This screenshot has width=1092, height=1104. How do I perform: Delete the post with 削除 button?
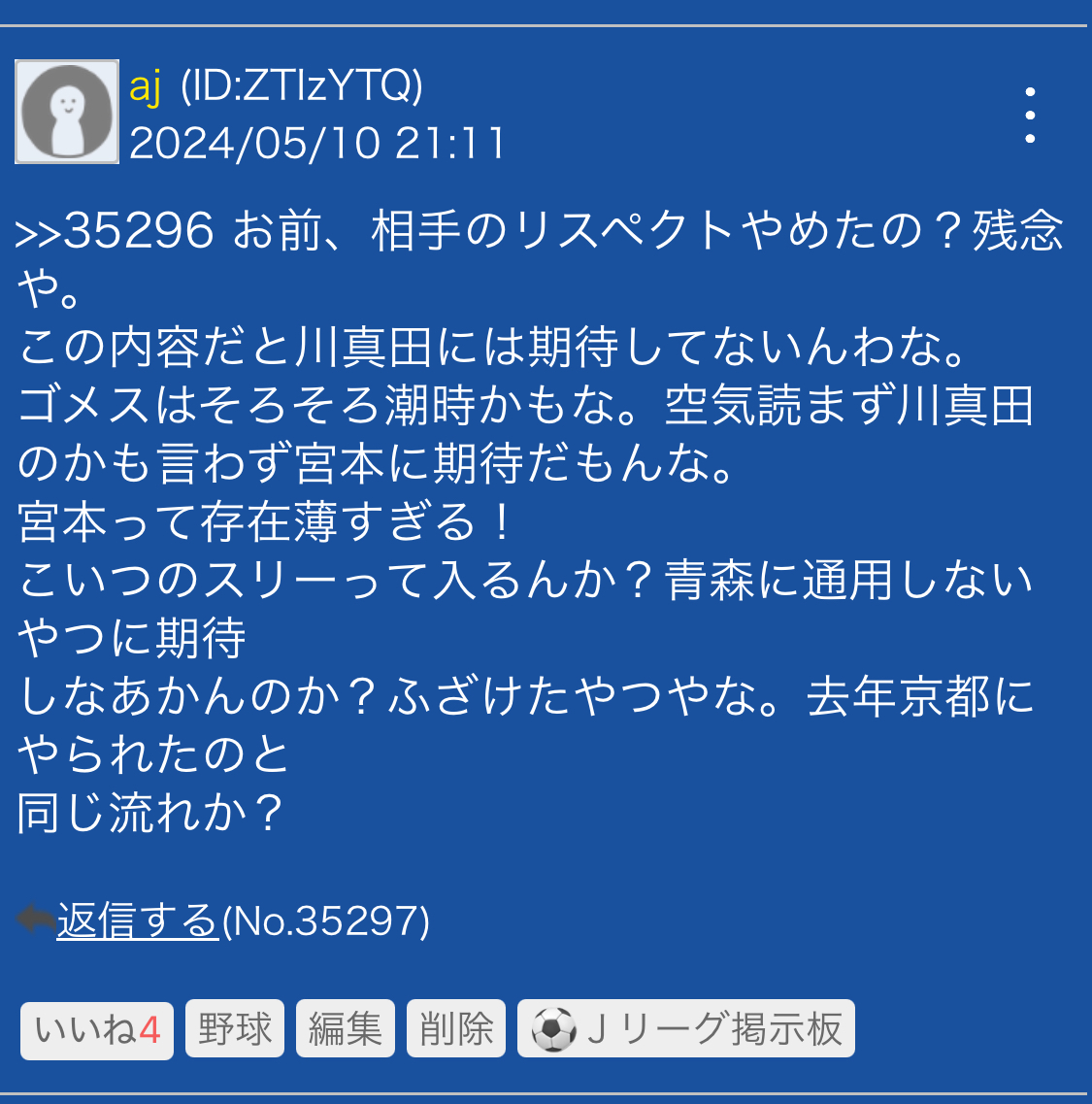[456, 1028]
